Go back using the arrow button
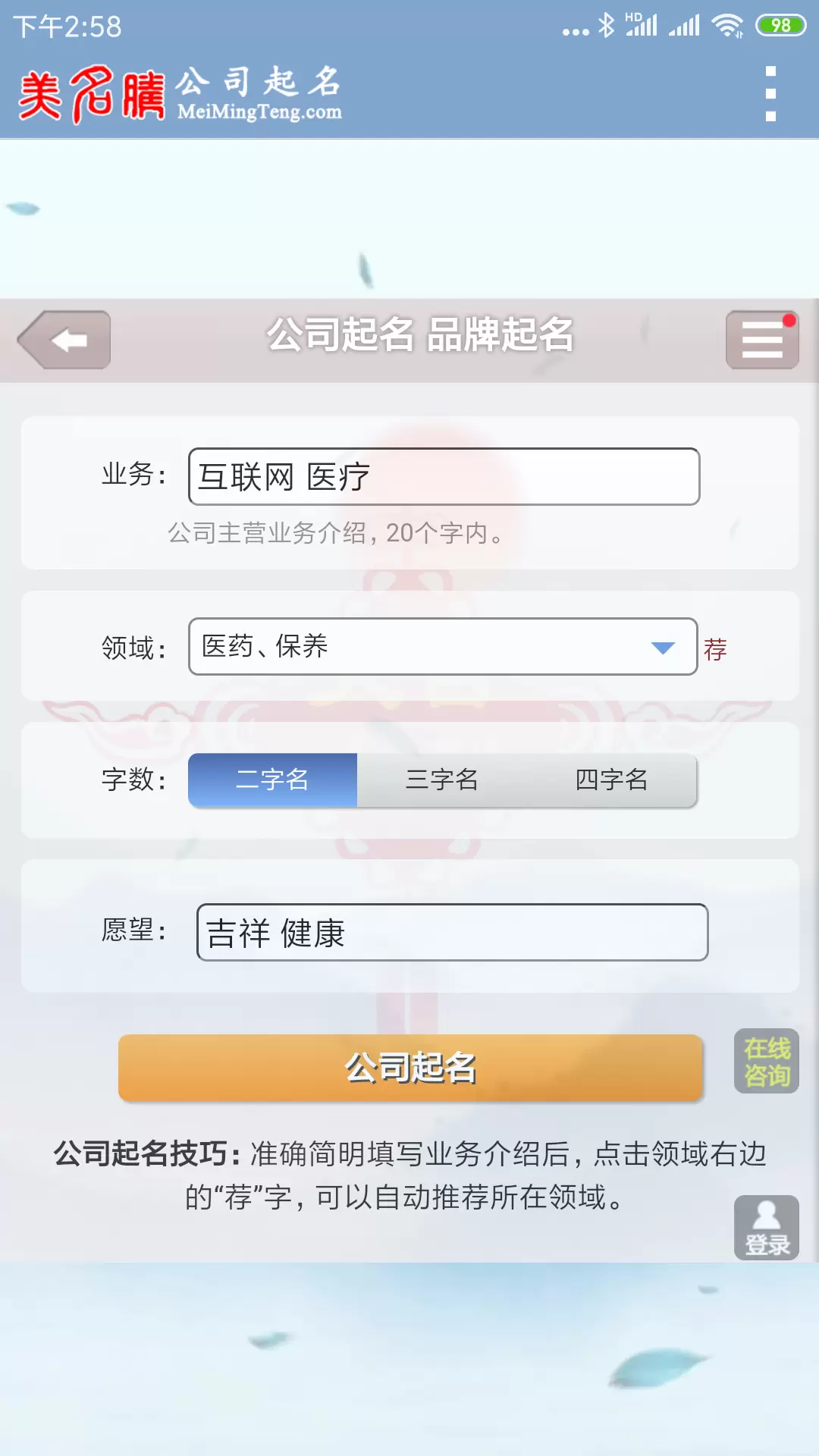Screen dimensions: 819x1456 point(64,340)
